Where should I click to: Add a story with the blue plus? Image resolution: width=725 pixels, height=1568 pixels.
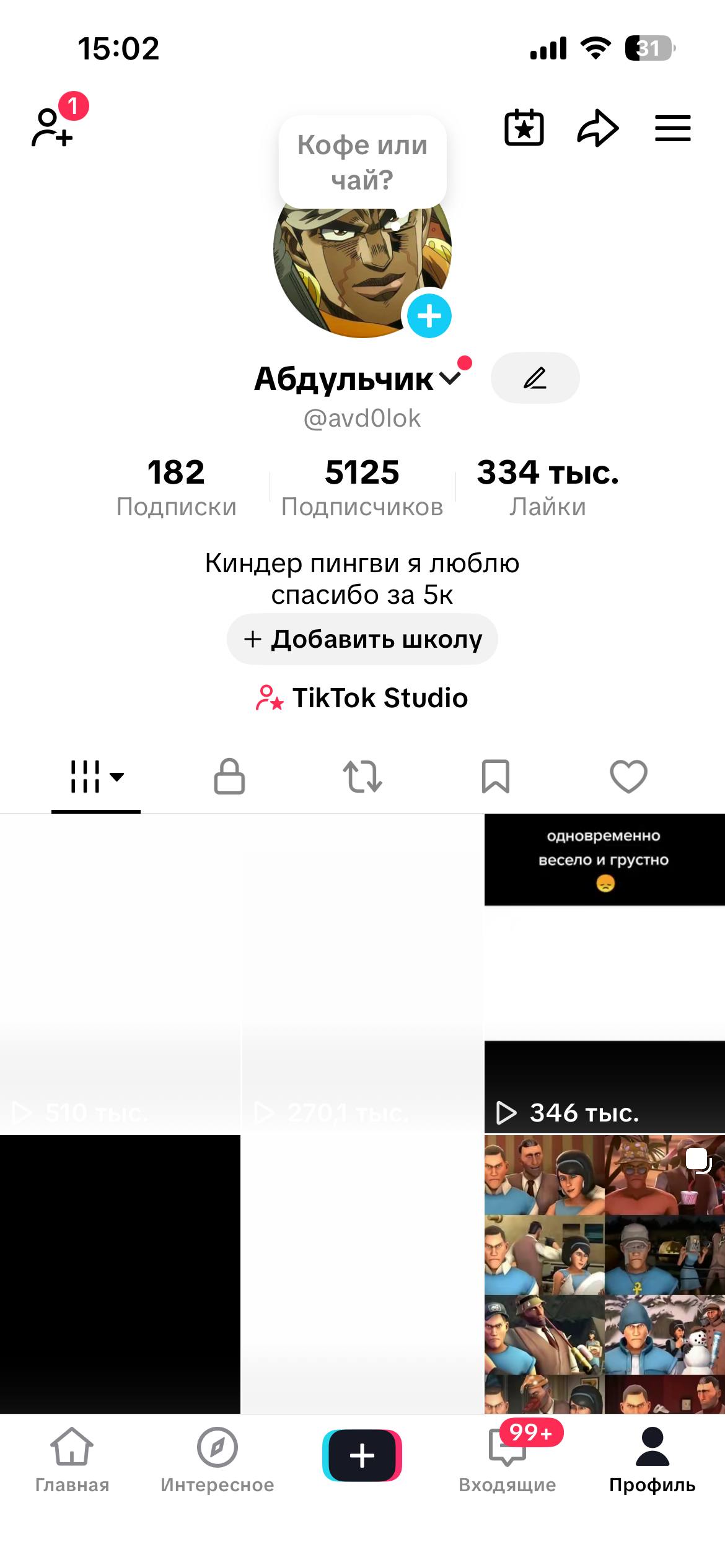point(429,316)
